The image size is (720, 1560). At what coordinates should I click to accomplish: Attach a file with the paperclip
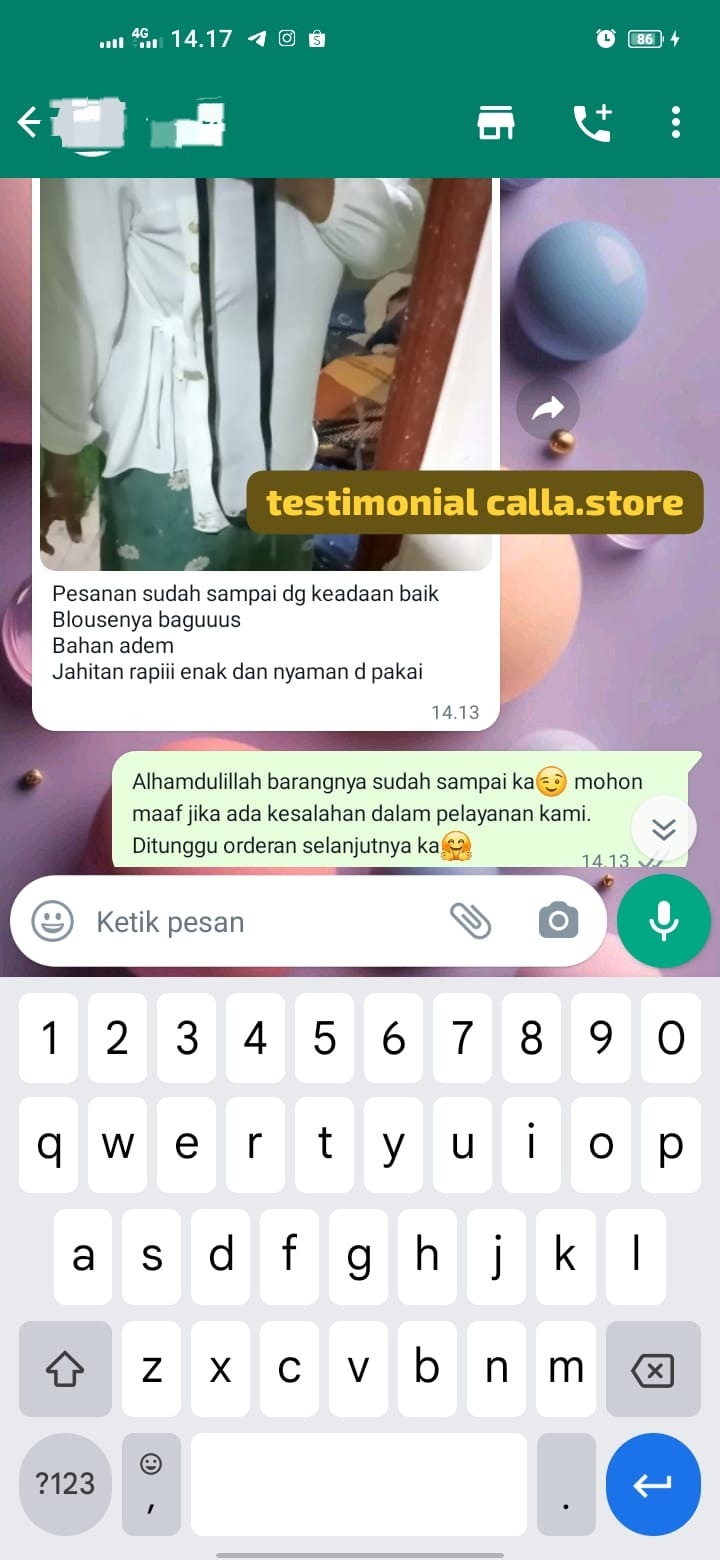(470, 921)
